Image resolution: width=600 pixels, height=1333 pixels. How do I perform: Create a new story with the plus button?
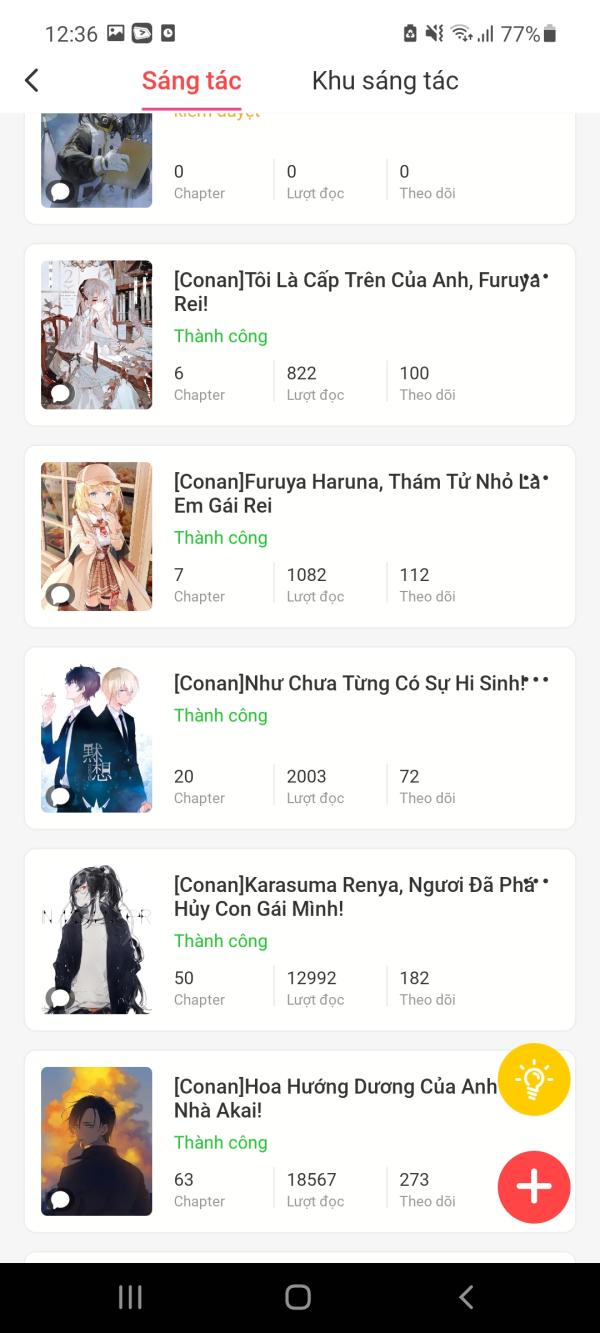(x=534, y=1187)
